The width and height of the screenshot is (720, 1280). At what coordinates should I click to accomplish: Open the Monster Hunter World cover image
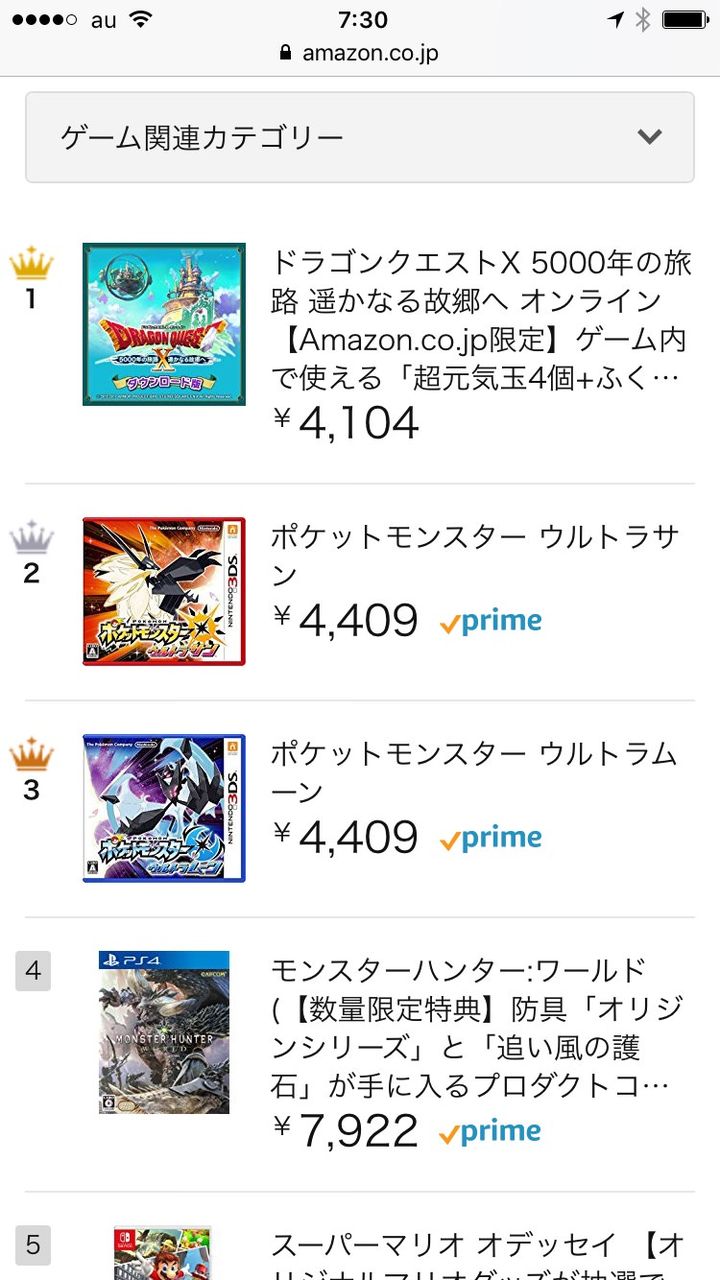(164, 1032)
